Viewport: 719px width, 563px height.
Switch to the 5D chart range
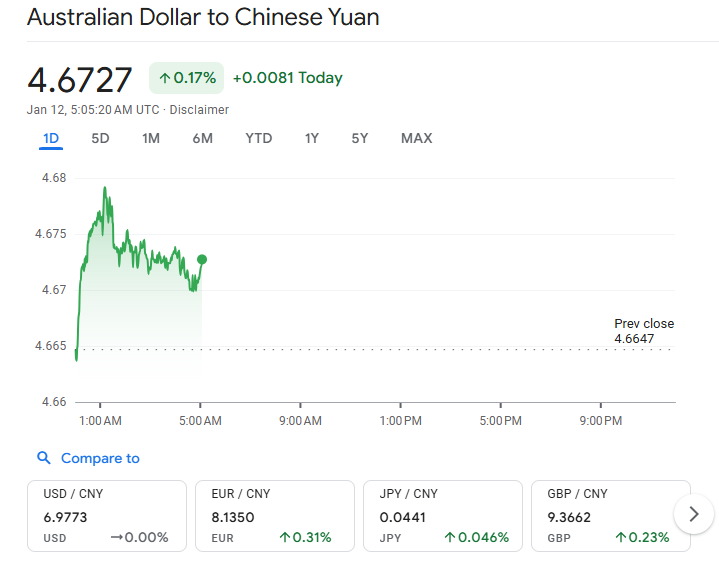pos(100,138)
